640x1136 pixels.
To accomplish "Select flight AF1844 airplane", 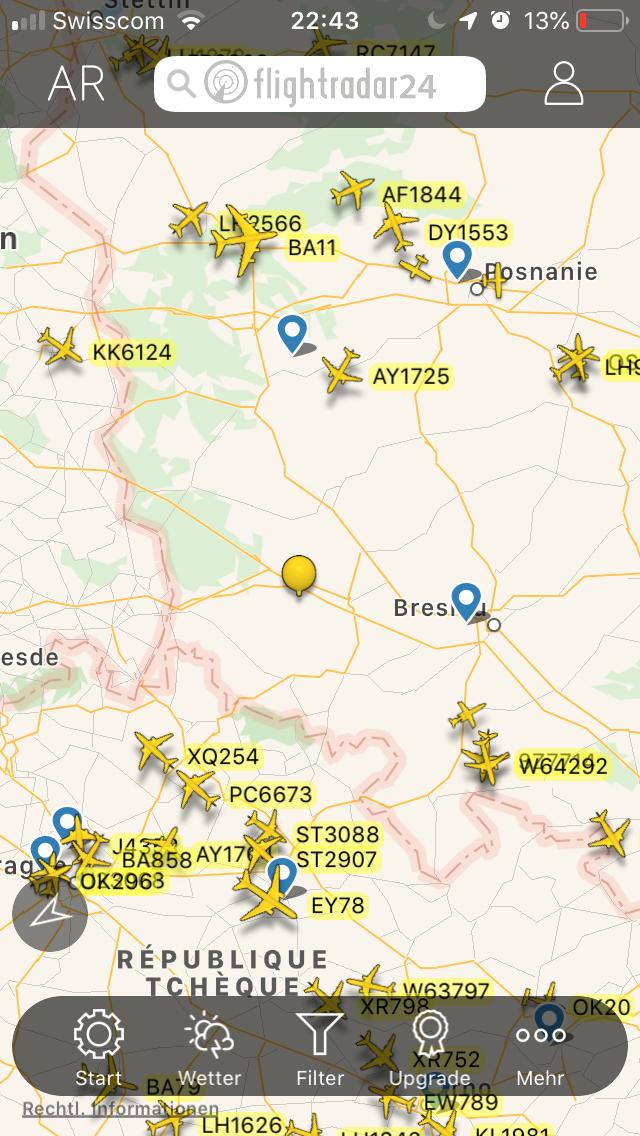I will coord(352,189).
